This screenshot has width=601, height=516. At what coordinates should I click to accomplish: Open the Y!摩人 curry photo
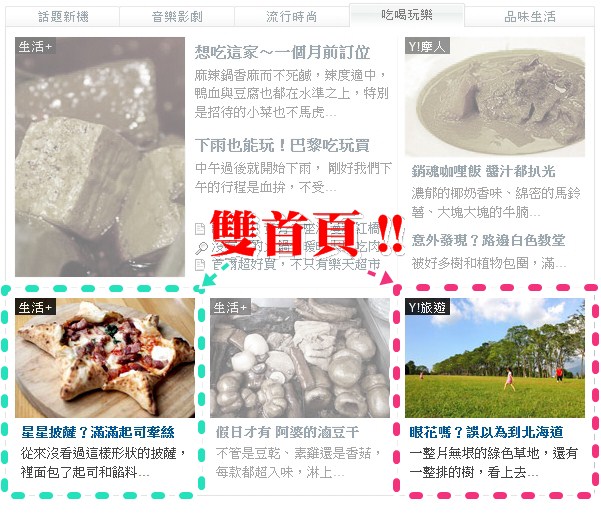(x=494, y=96)
